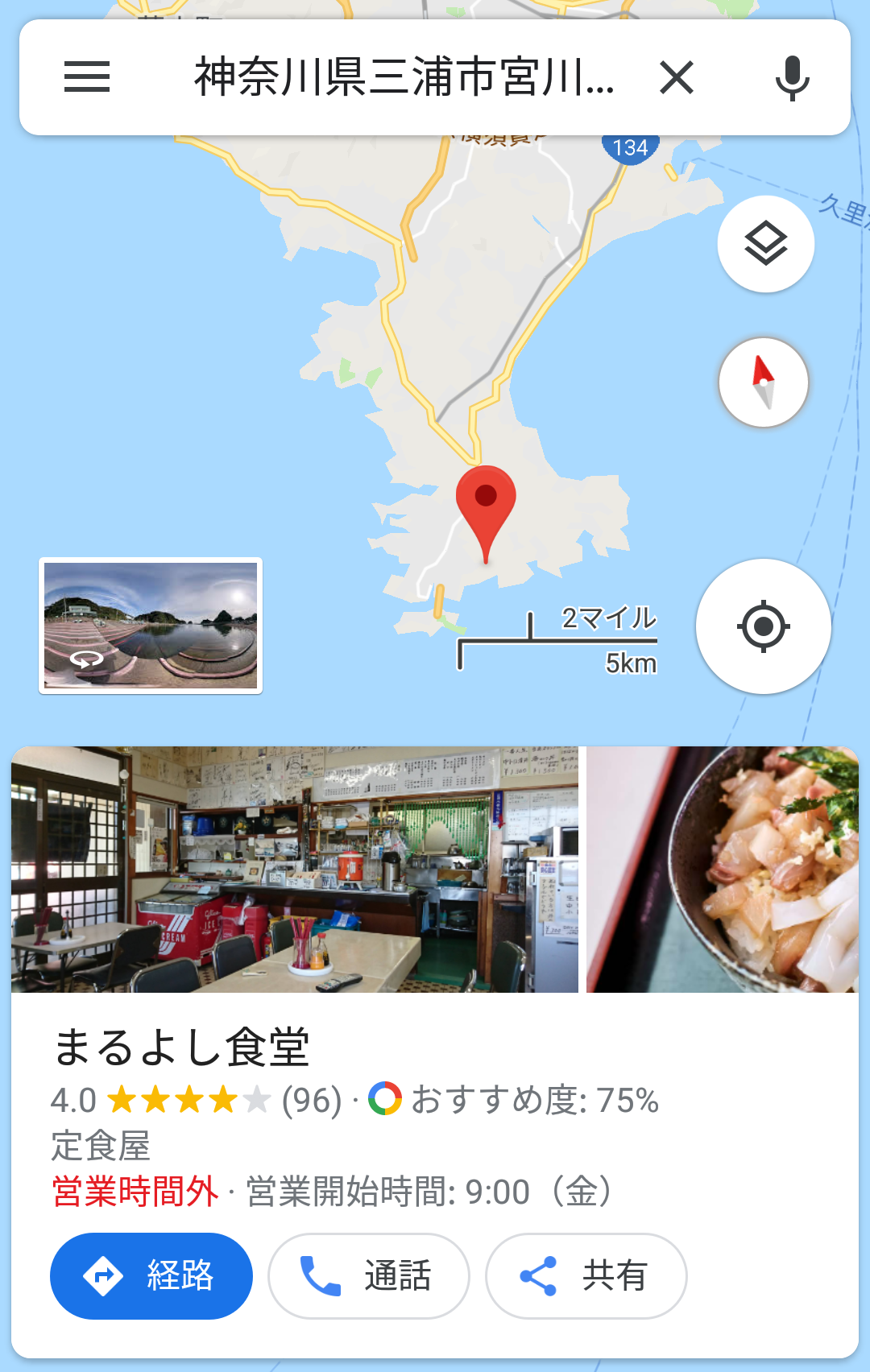Open details for まるよし食堂
870x1372 pixels.
pyautogui.click(x=181, y=1047)
